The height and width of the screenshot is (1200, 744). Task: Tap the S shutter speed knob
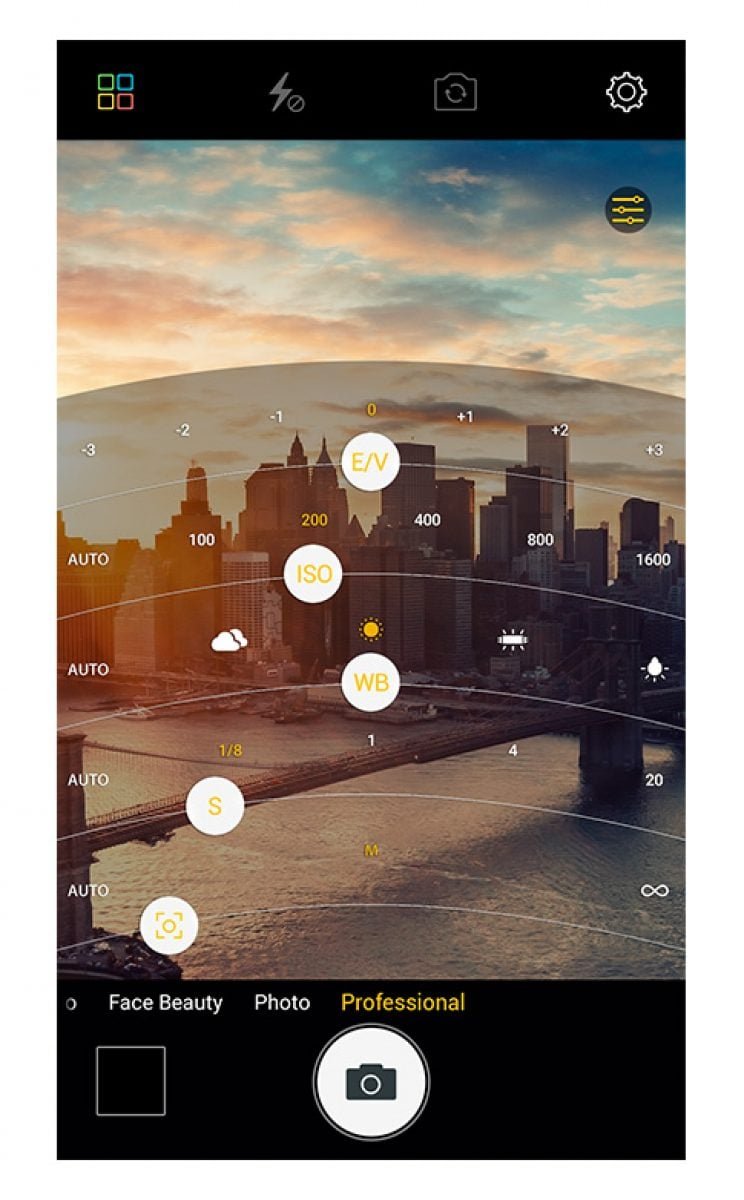tap(214, 805)
